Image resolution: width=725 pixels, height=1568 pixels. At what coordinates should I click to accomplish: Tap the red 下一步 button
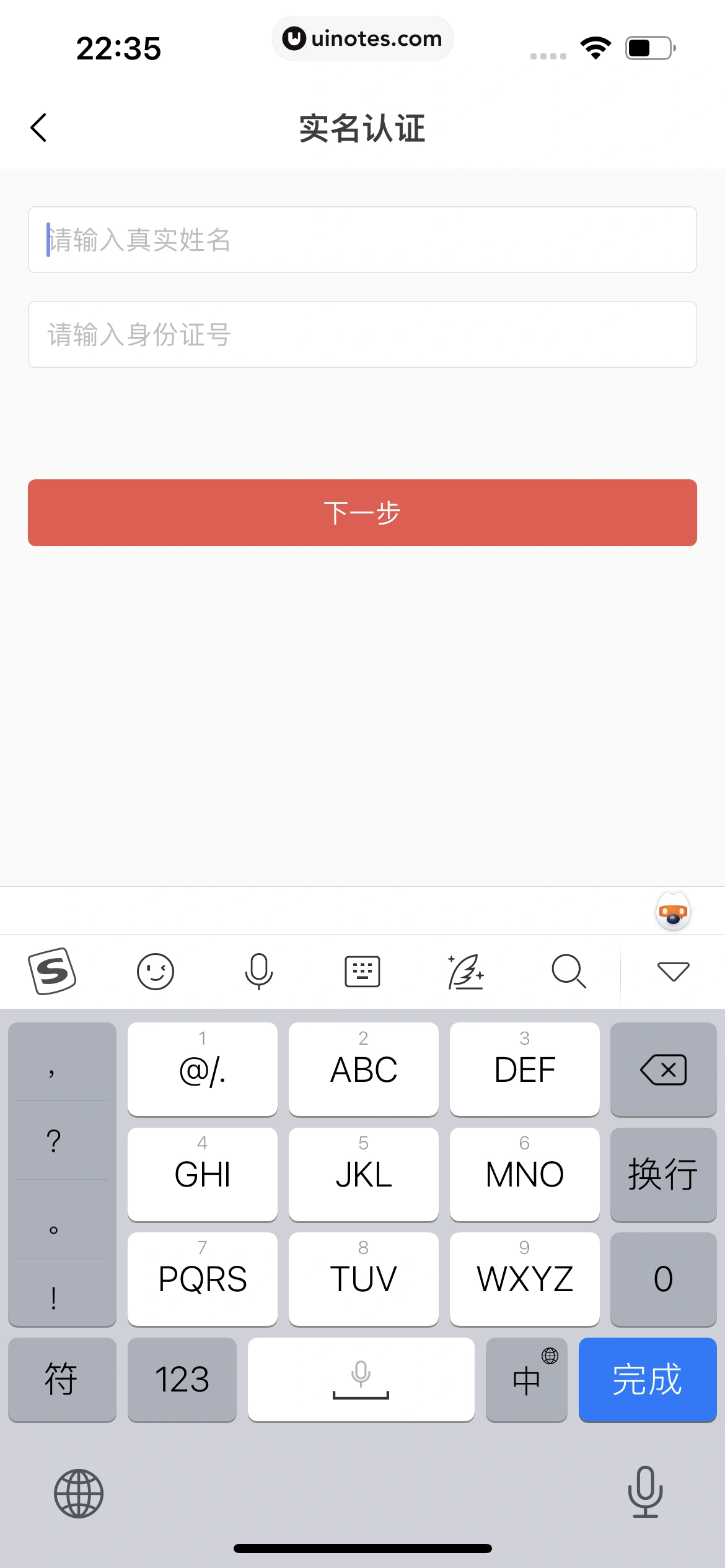362,513
